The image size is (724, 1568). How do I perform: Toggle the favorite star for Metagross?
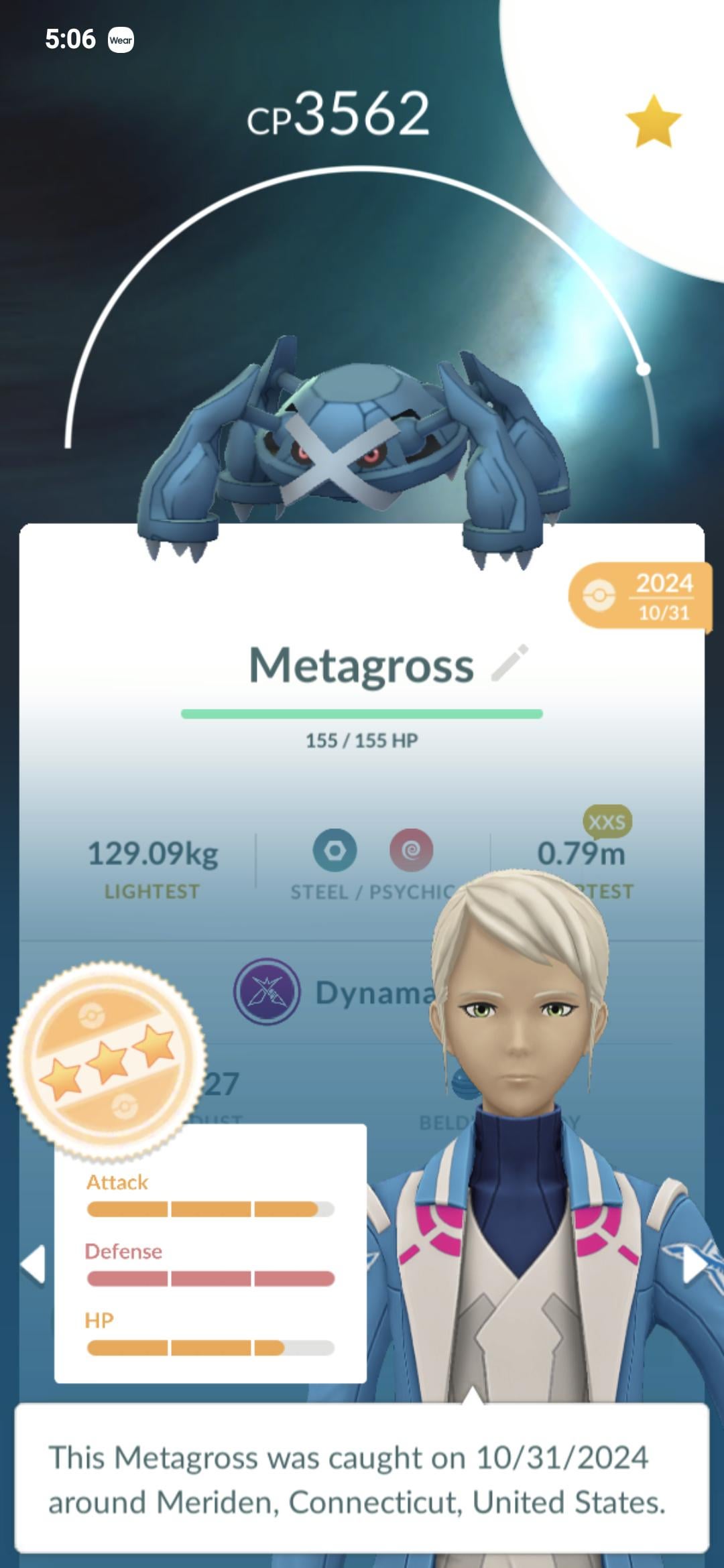653,121
